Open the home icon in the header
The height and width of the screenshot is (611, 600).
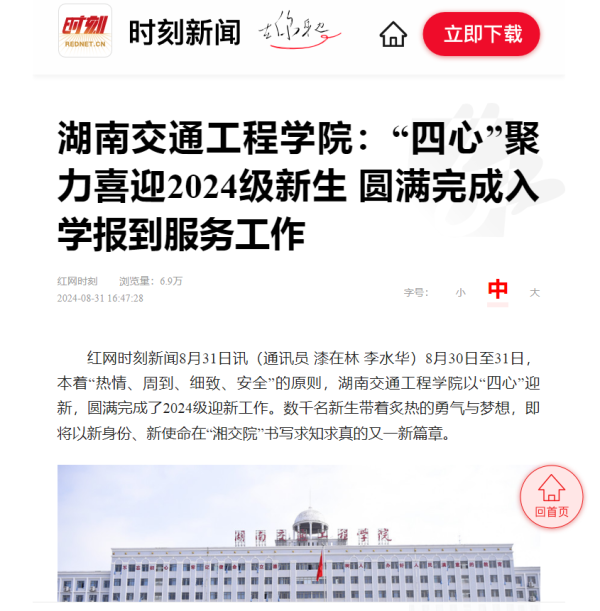pyautogui.click(x=394, y=34)
